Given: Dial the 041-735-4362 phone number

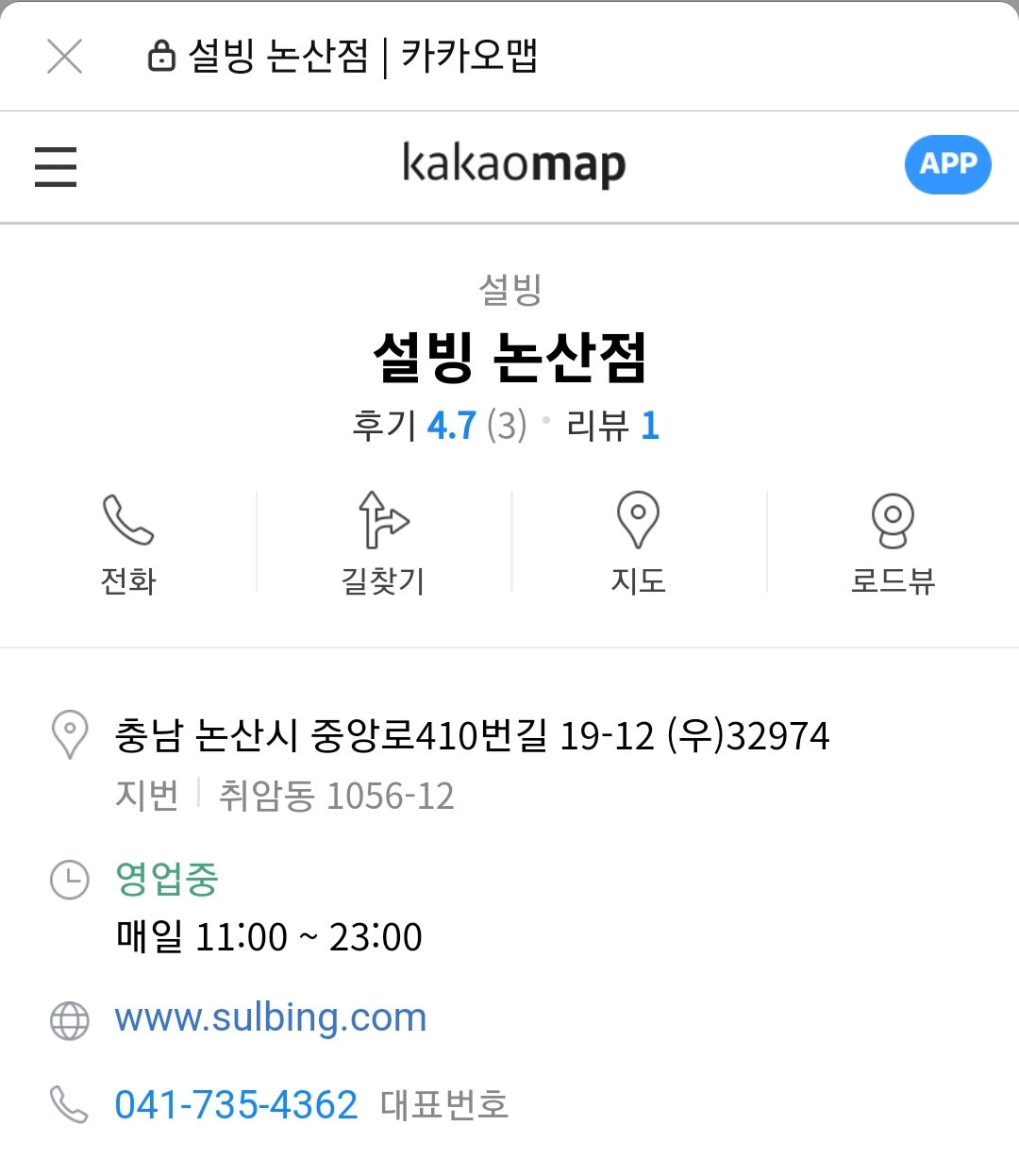Looking at the screenshot, I should (236, 1104).
